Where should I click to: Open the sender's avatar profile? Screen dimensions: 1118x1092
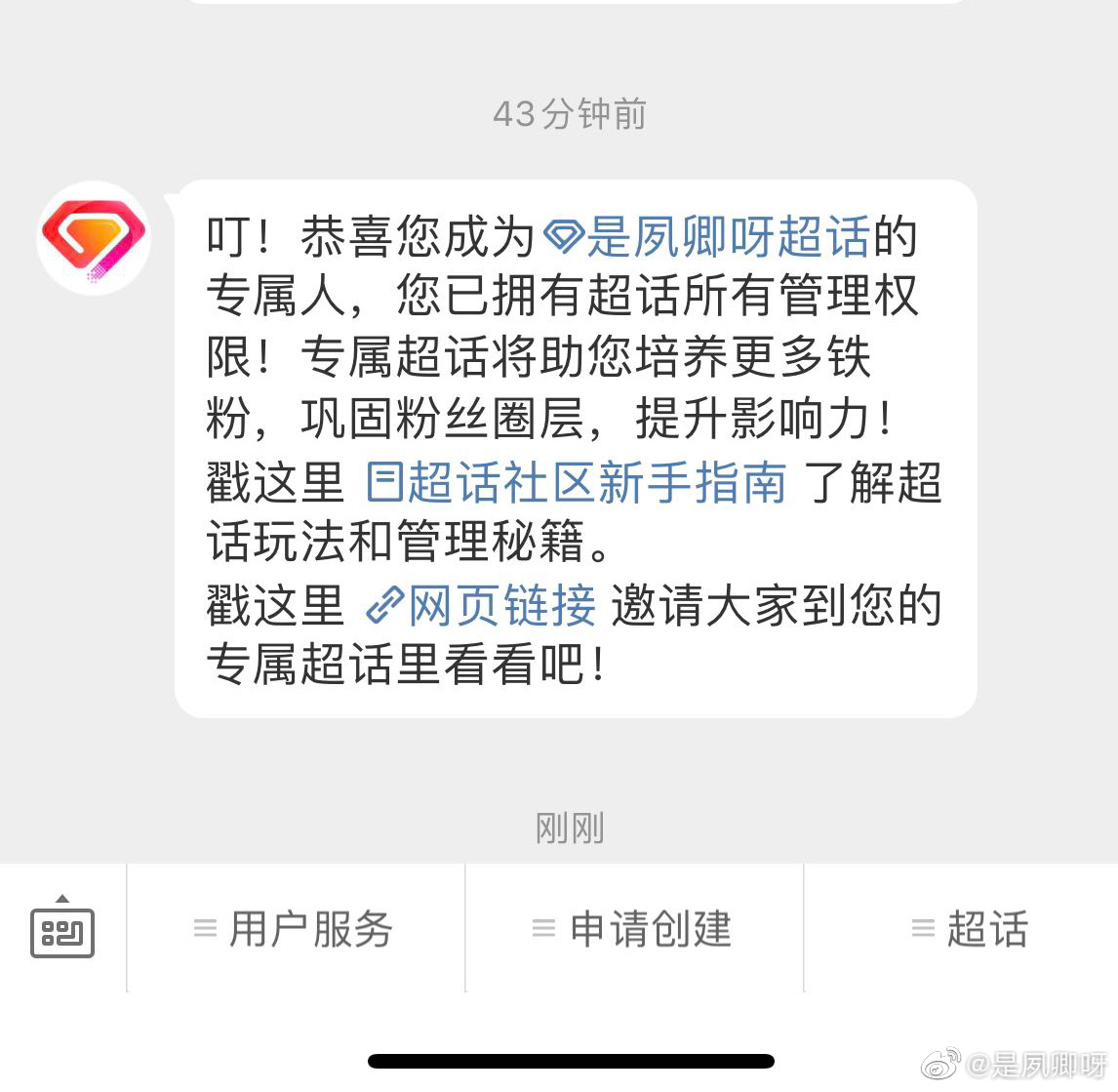coord(94,237)
